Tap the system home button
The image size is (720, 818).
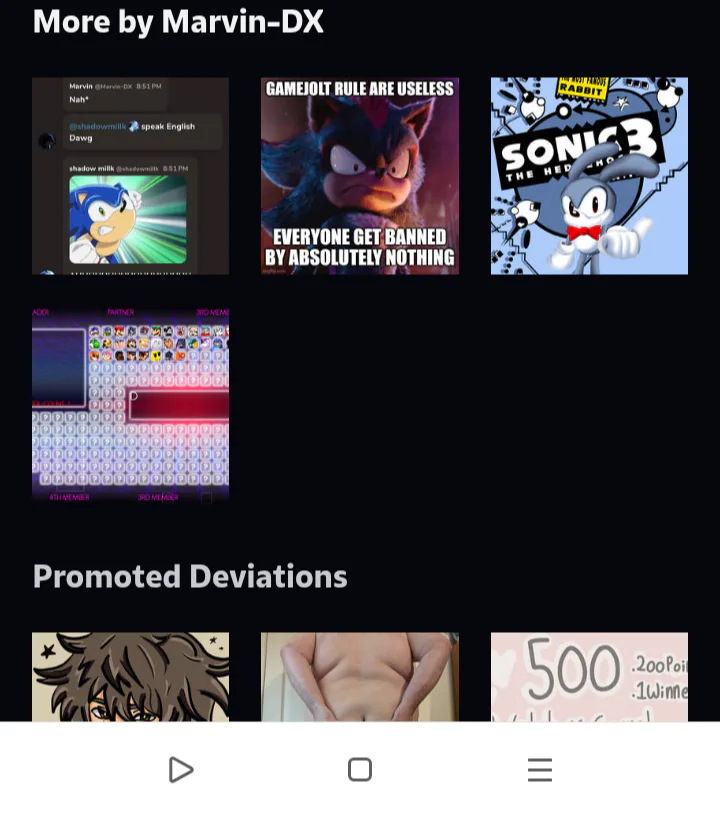[360, 769]
